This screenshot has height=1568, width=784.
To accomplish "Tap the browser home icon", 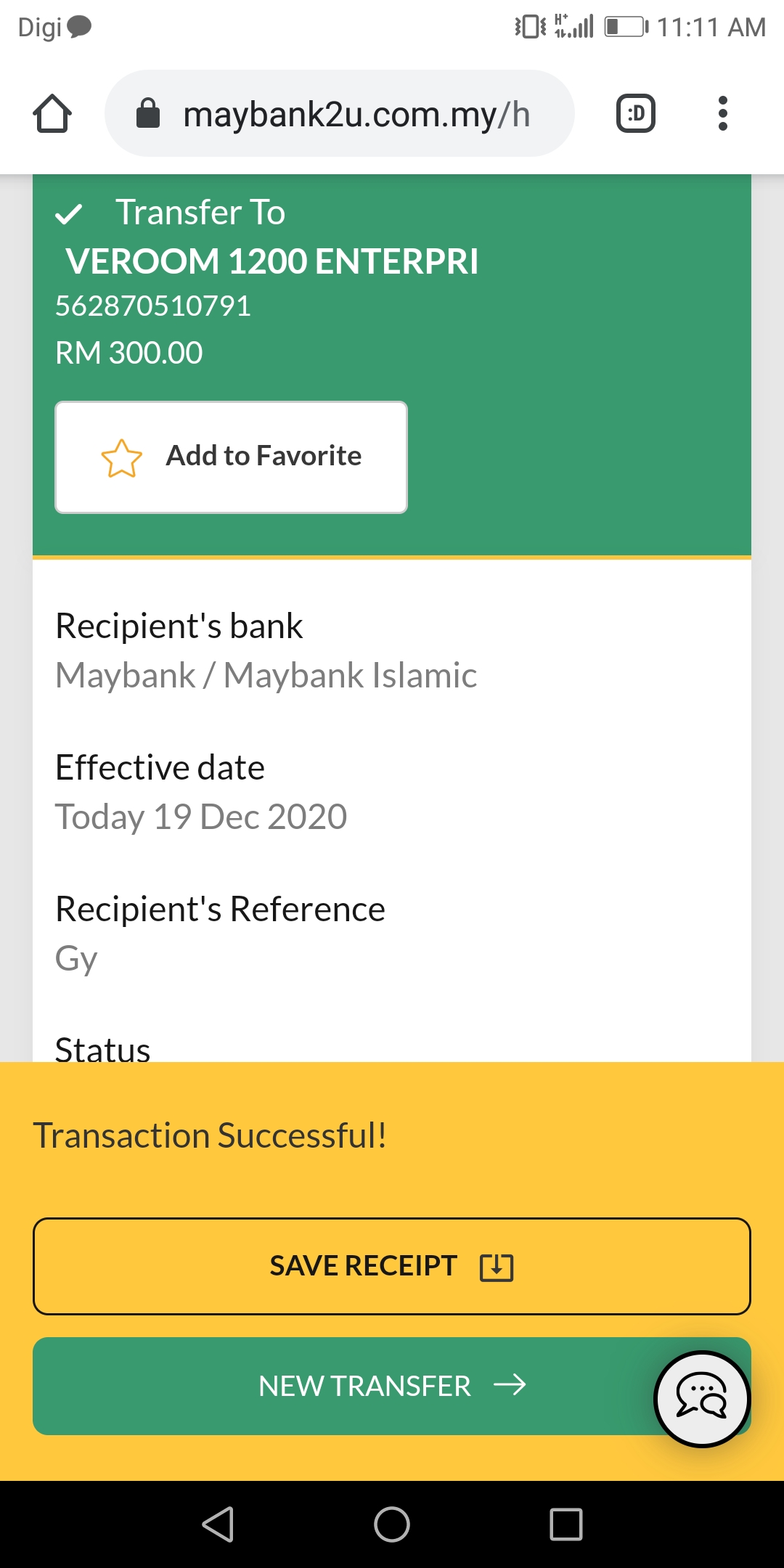I will pos(52,114).
